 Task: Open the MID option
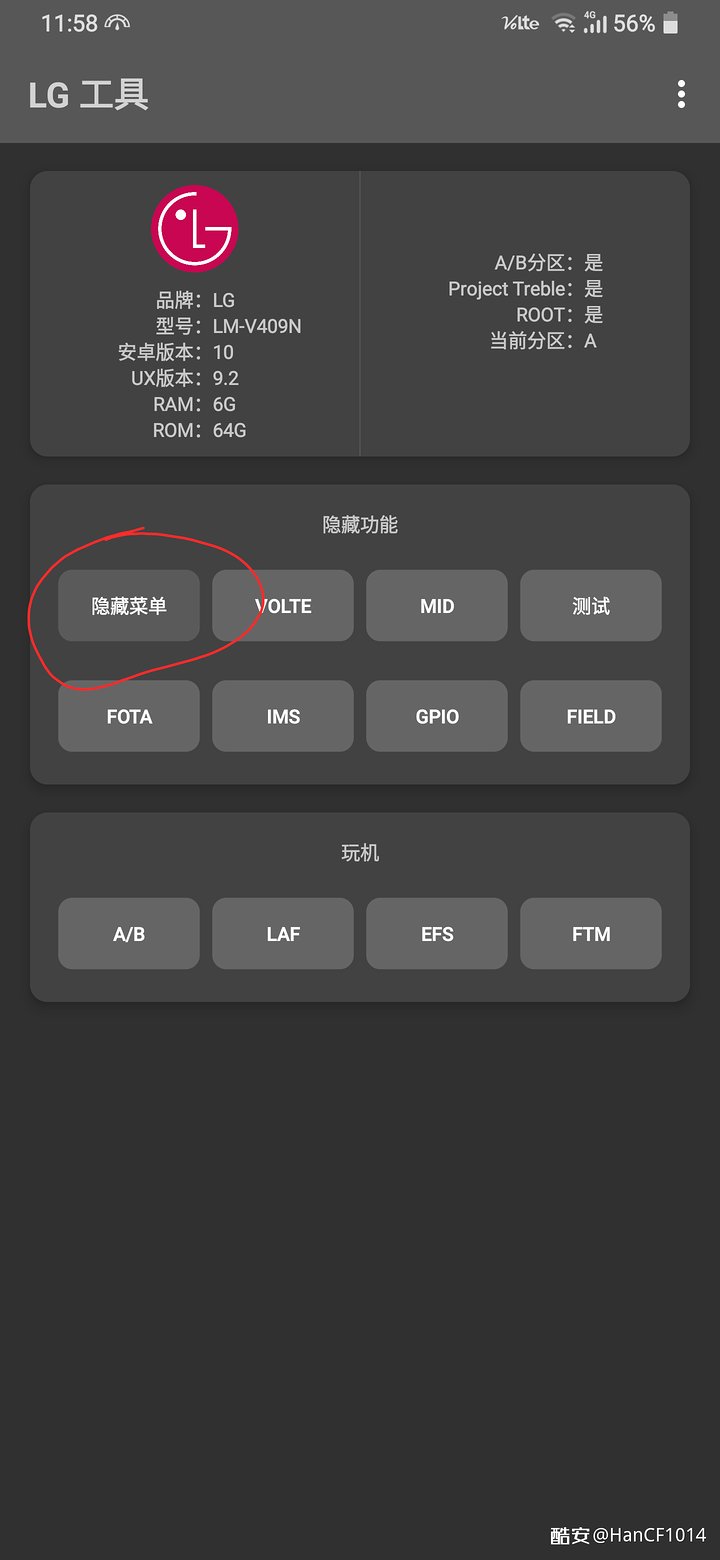437,606
